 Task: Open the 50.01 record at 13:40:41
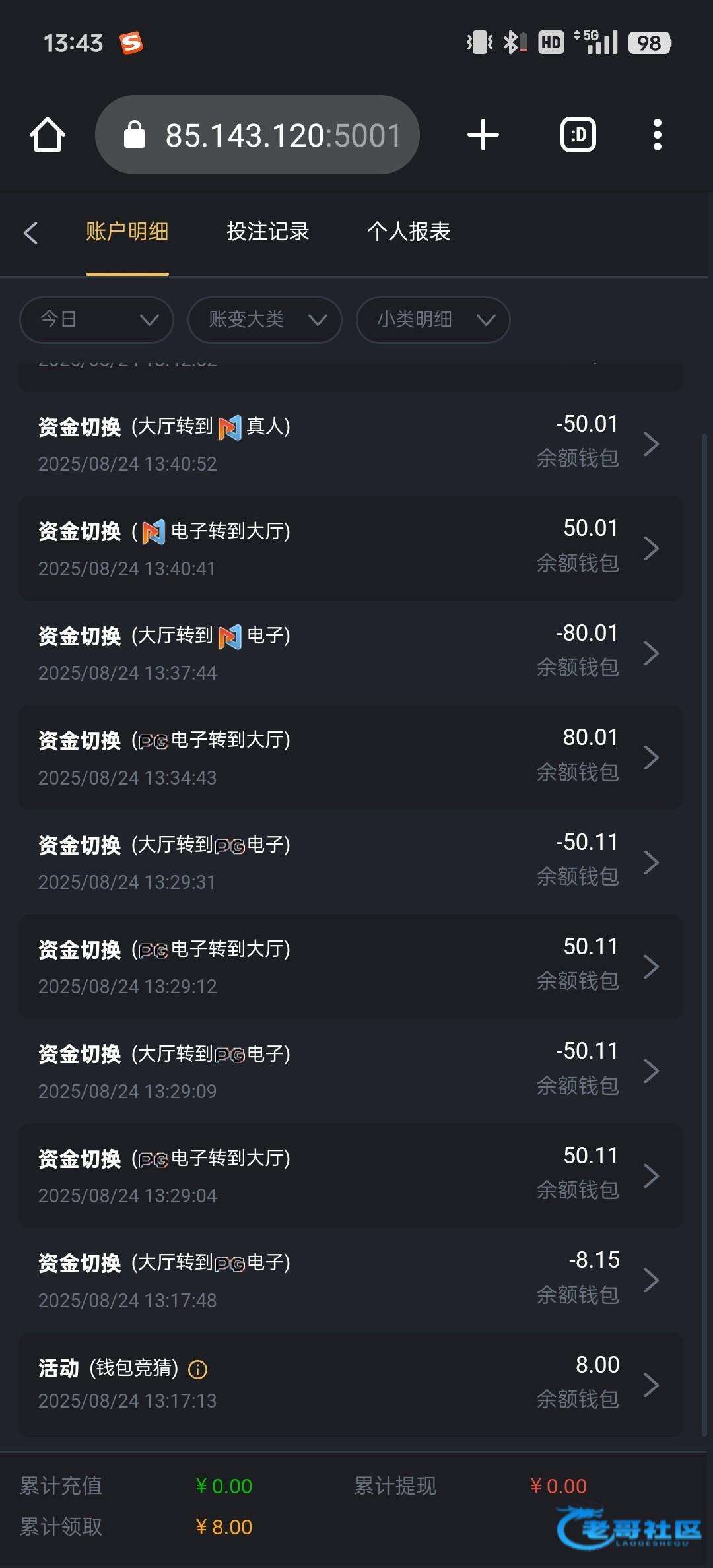pos(351,548)
